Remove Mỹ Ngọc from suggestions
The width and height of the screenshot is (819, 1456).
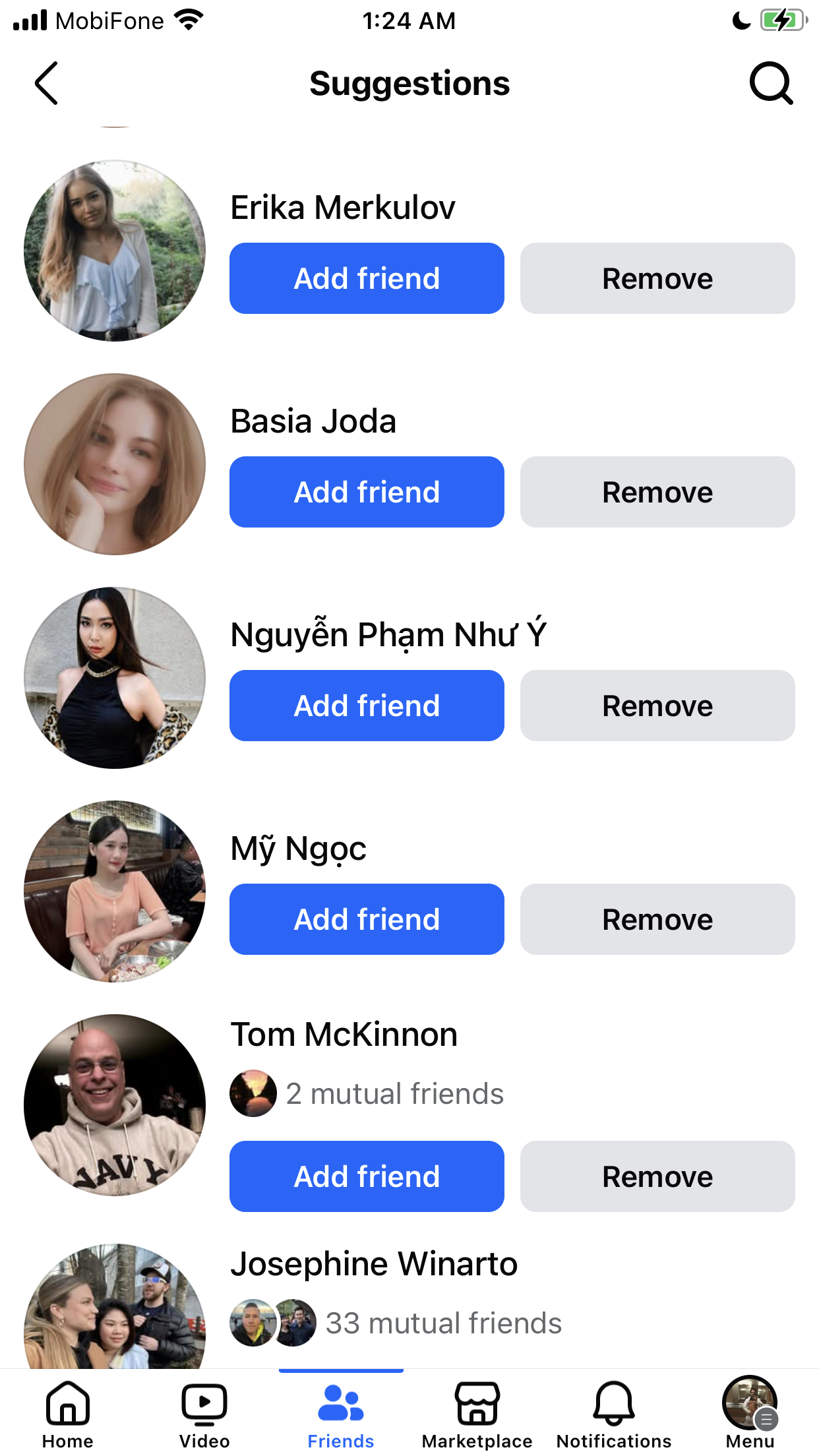pos(657,919)
